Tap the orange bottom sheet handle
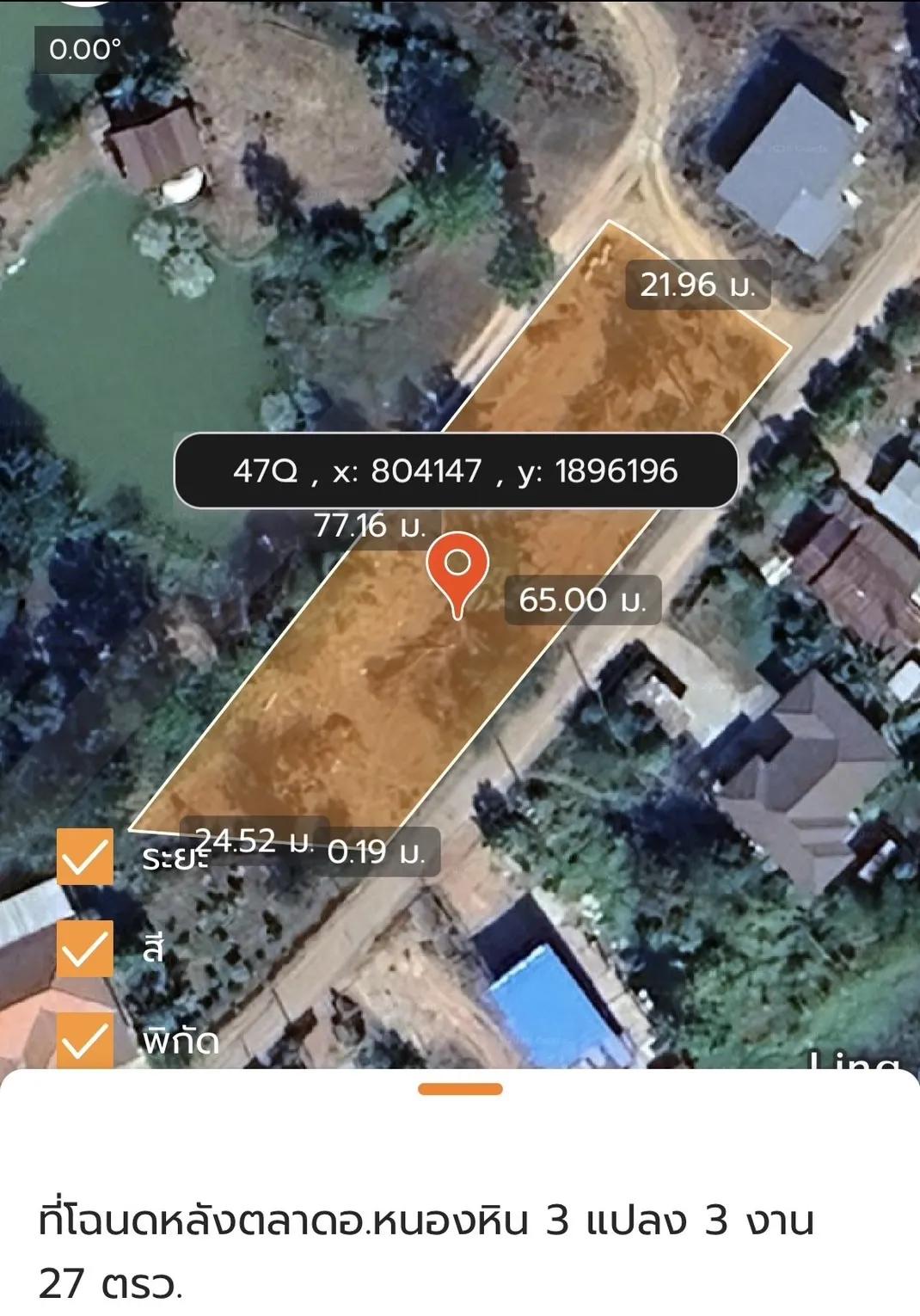 (x=460, y=1089)
